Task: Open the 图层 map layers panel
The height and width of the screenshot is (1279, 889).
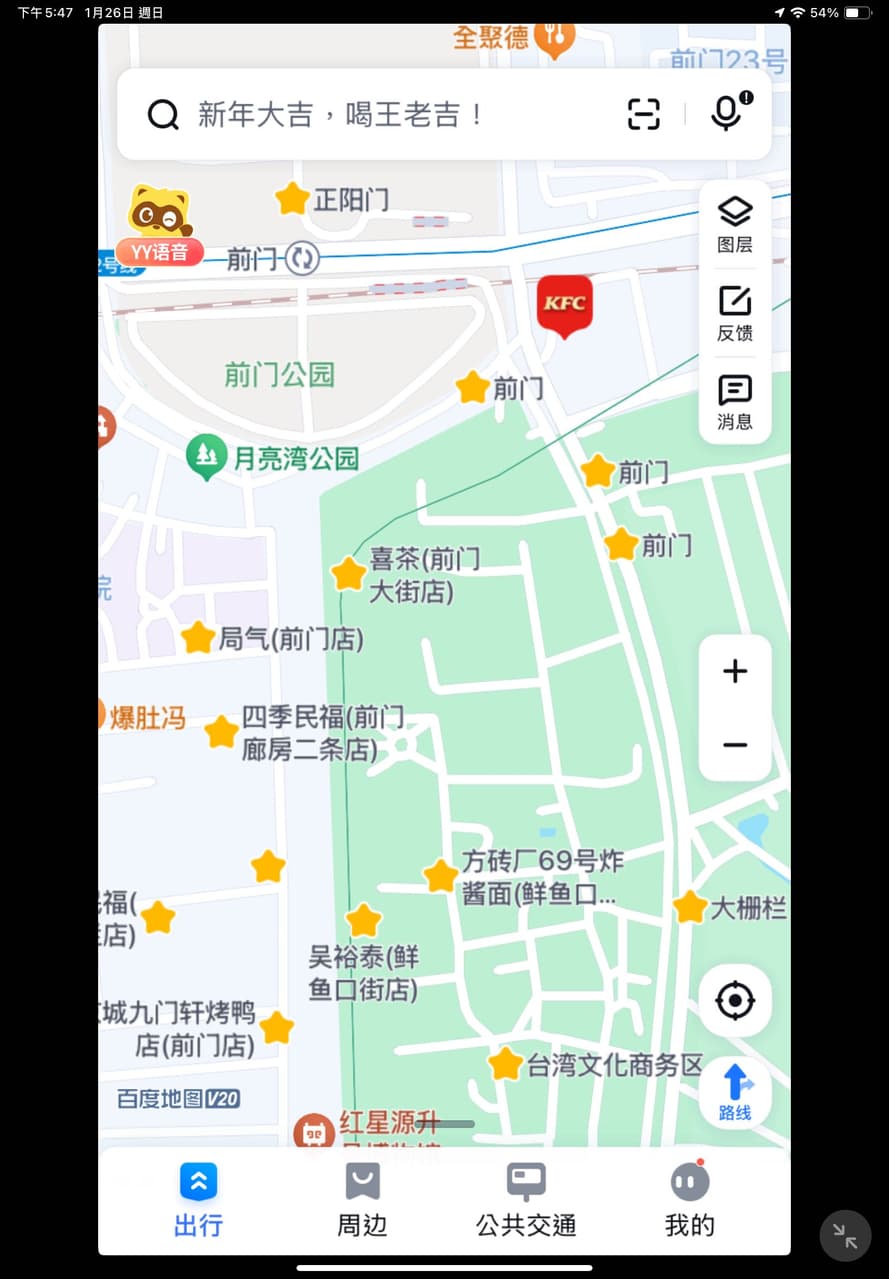Action: pos(735,224)
